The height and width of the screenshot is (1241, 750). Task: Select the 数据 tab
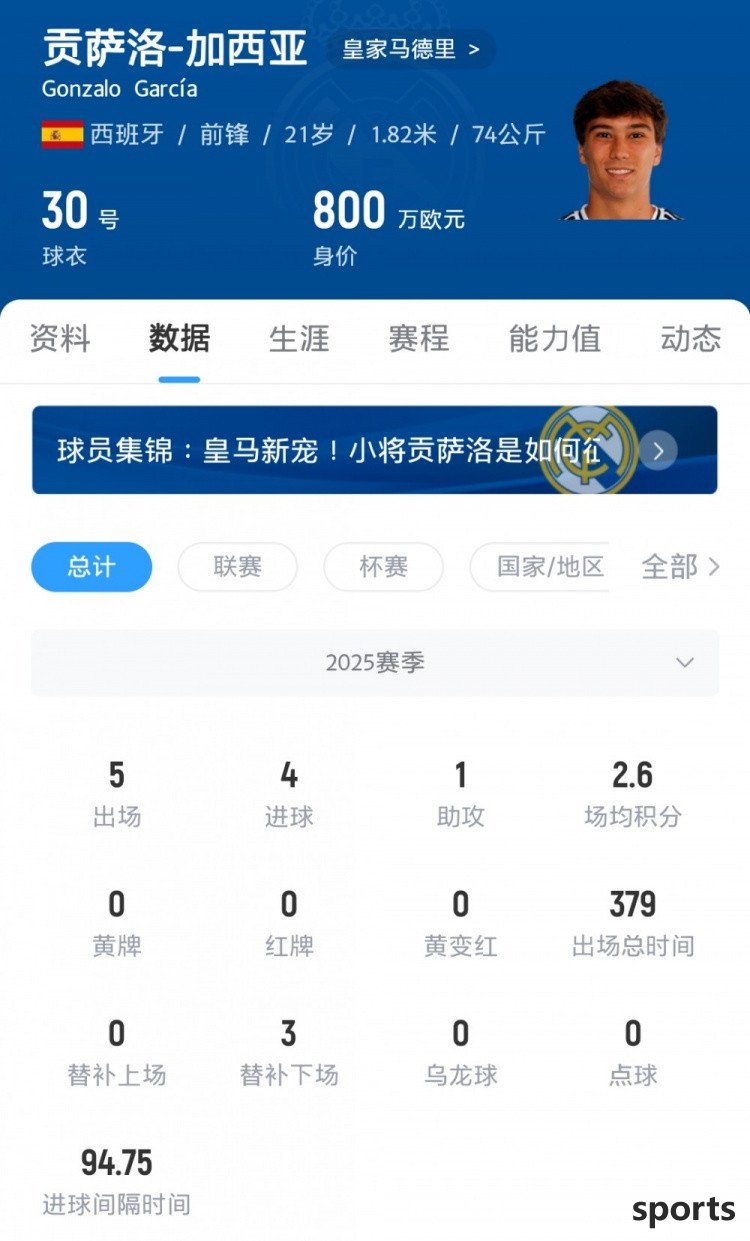click(179, 338)
